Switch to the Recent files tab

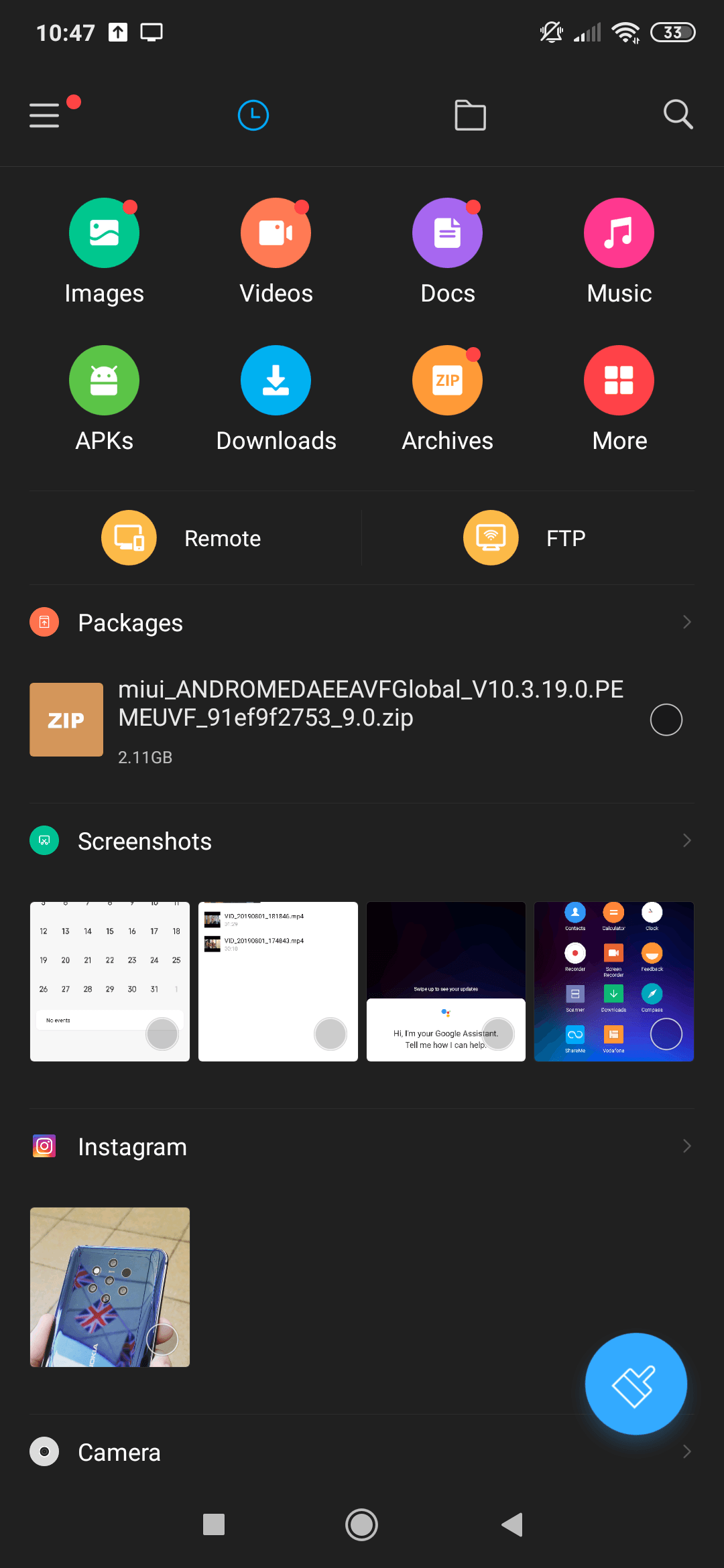pyautogui.click(x=253, y=115)
